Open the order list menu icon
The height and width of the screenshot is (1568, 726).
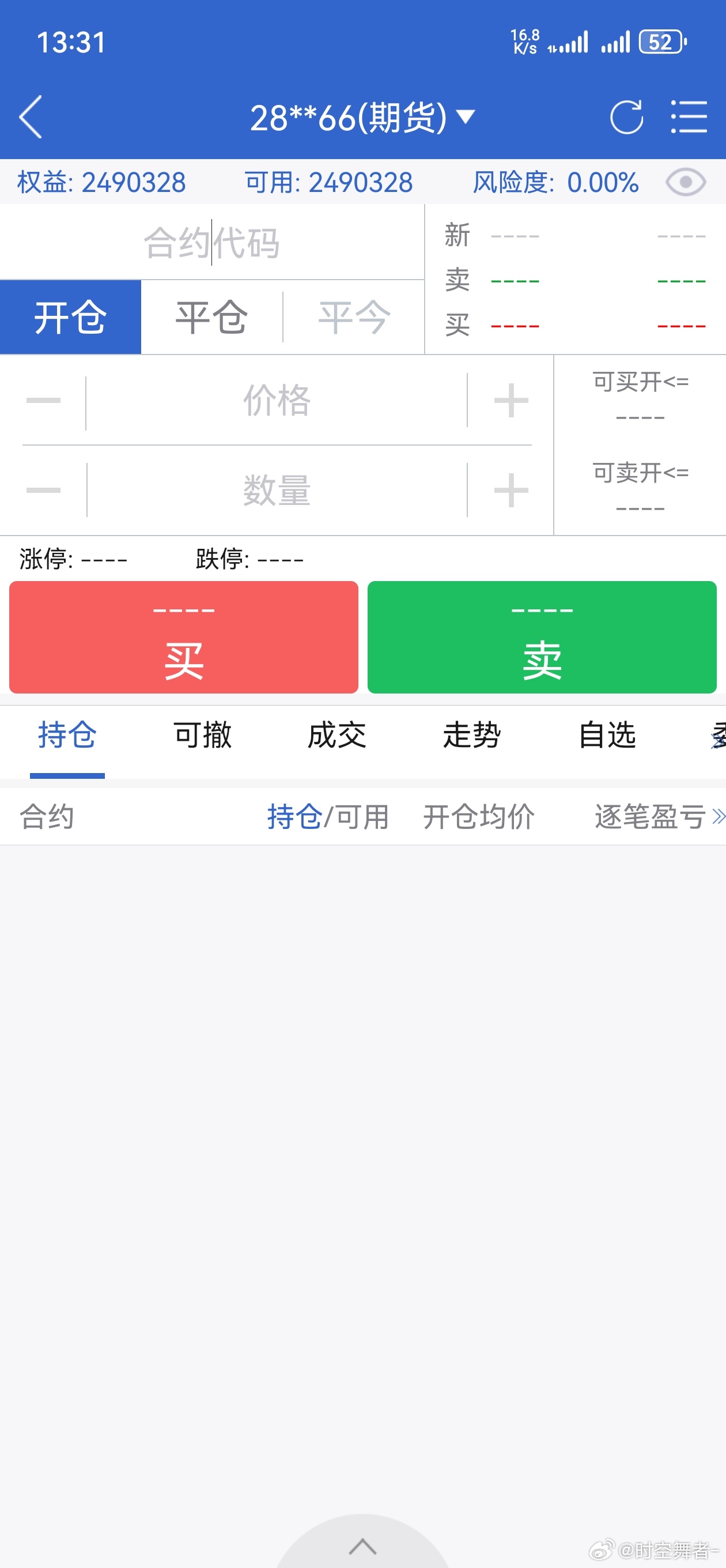[690, 117]
